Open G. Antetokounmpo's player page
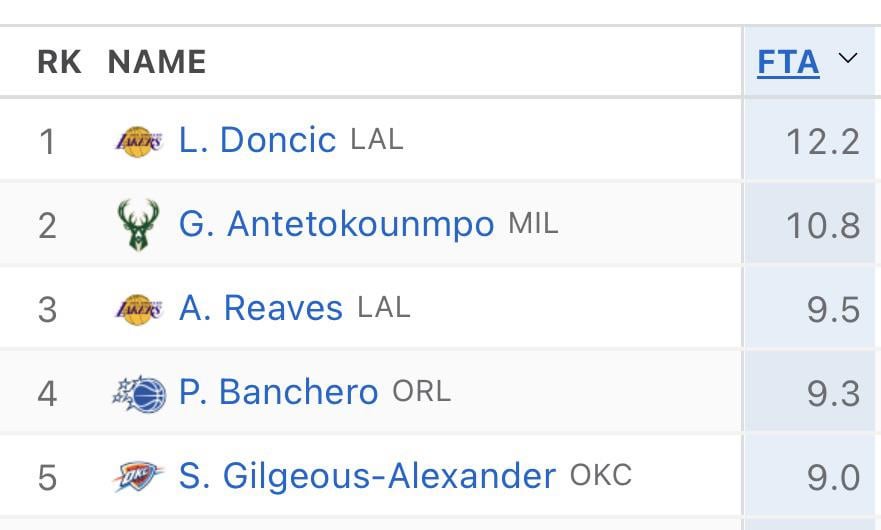The width and height of the screenshot is (881, 530). pos(336,224)
